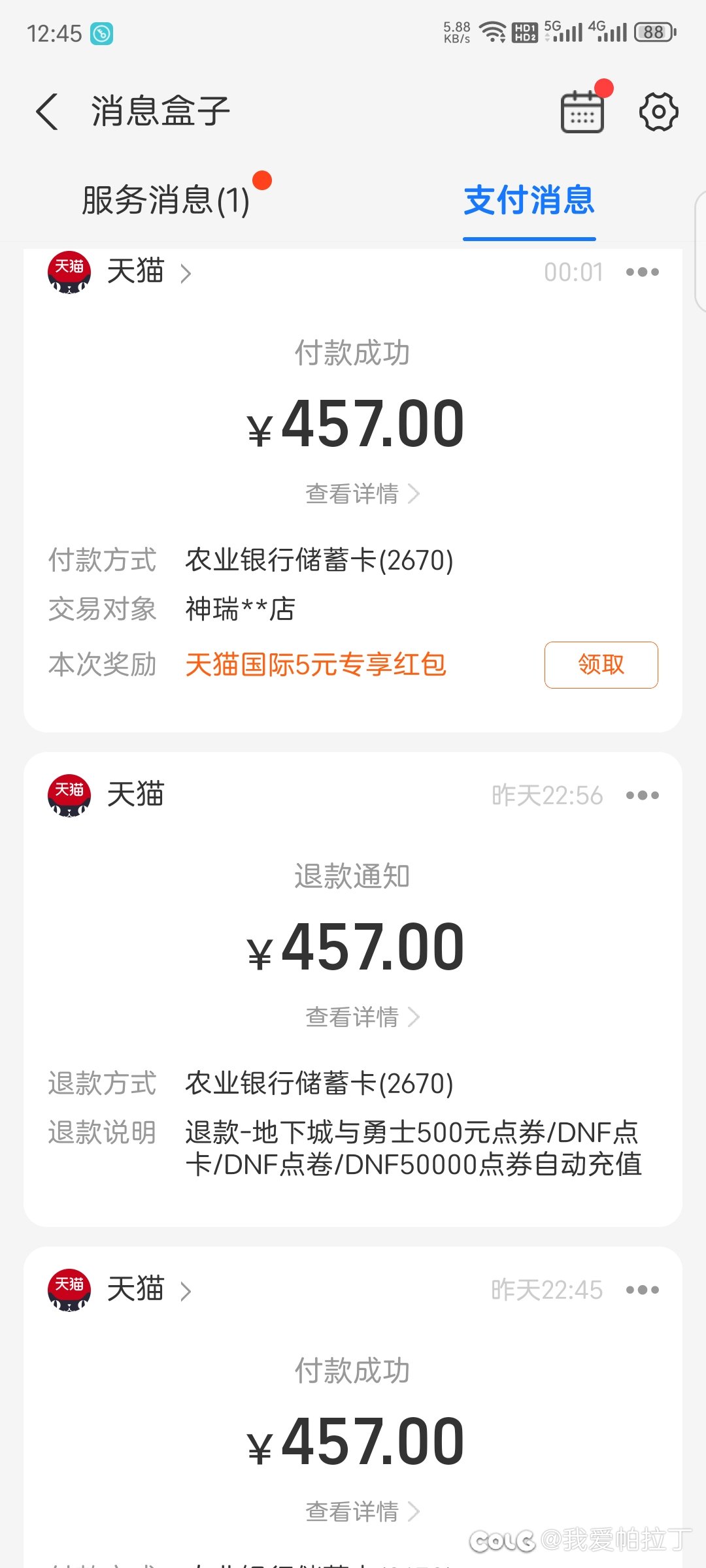Open more options for 昨天22:45 message

642,1290
